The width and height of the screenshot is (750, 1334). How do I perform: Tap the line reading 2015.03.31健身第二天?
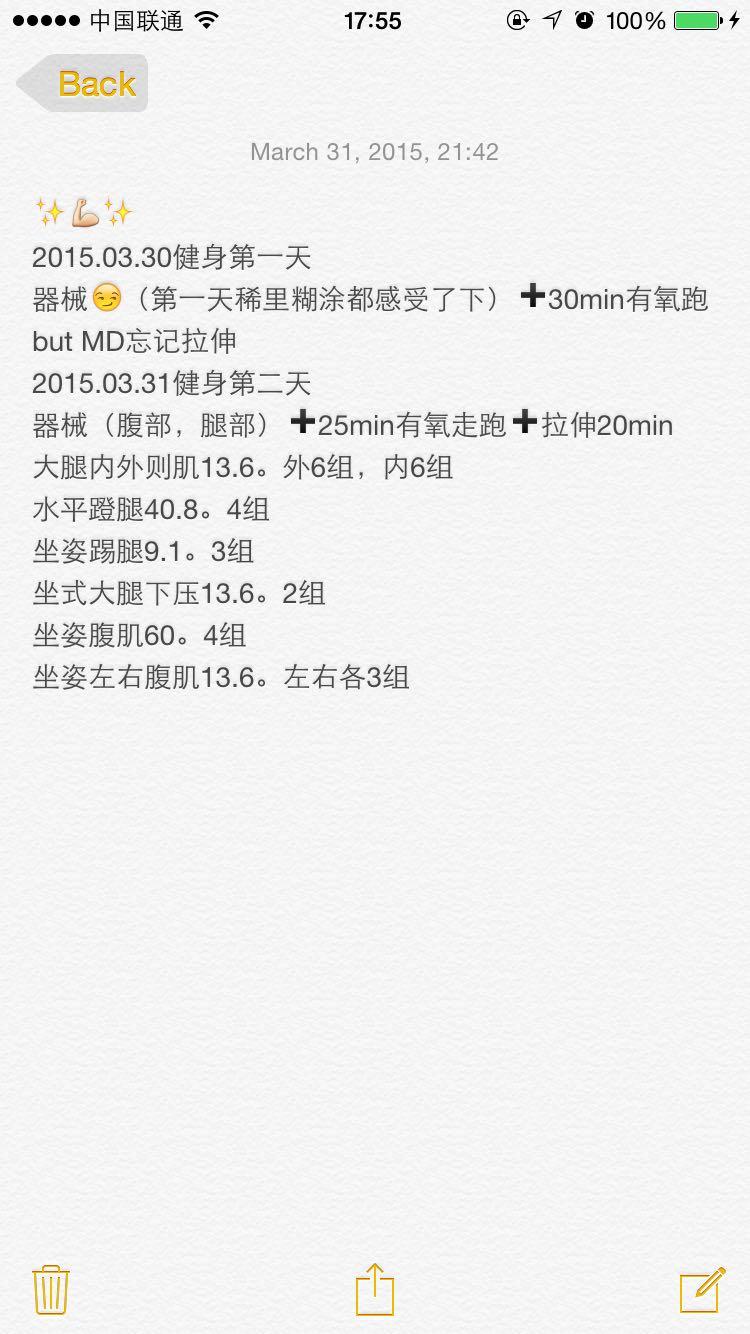(170, 383)
